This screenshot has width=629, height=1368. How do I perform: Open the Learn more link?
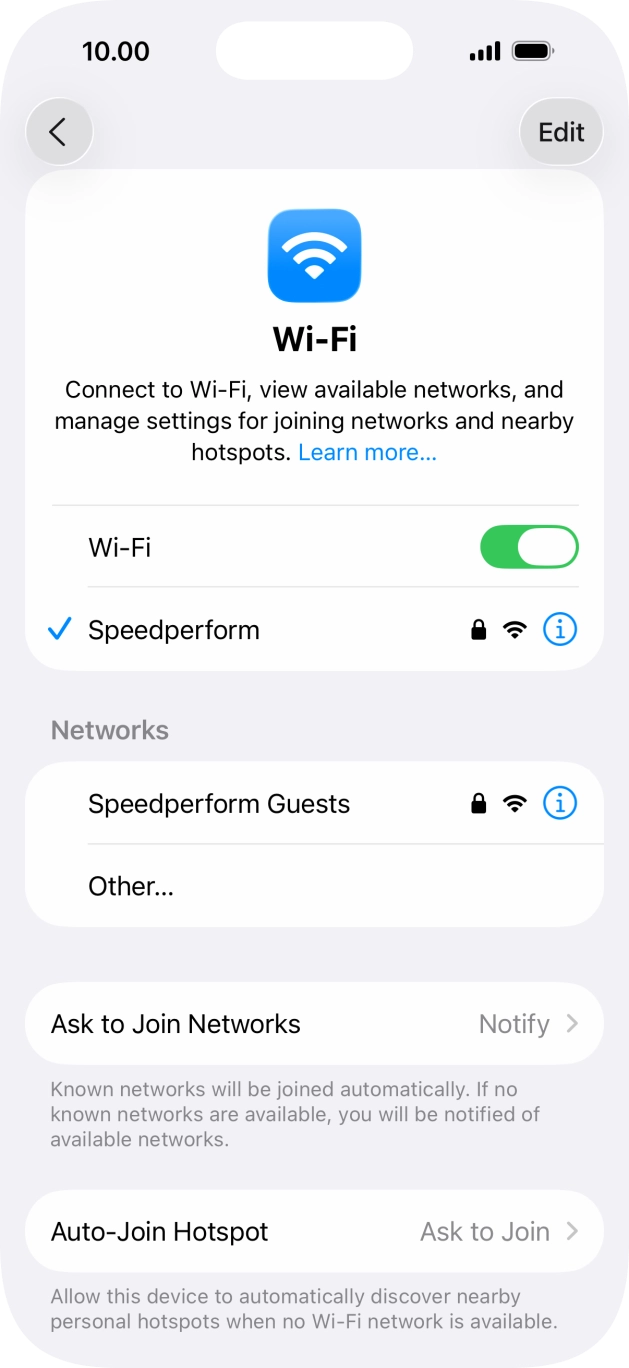click(x=367, y=453)
